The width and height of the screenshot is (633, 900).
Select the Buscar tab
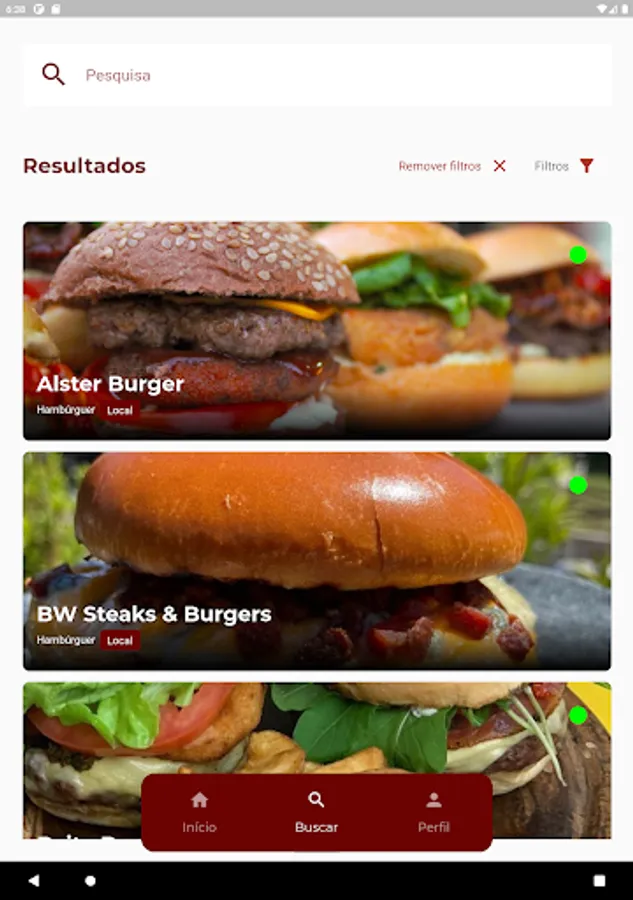pyautogui.click(x=316, y=812)
